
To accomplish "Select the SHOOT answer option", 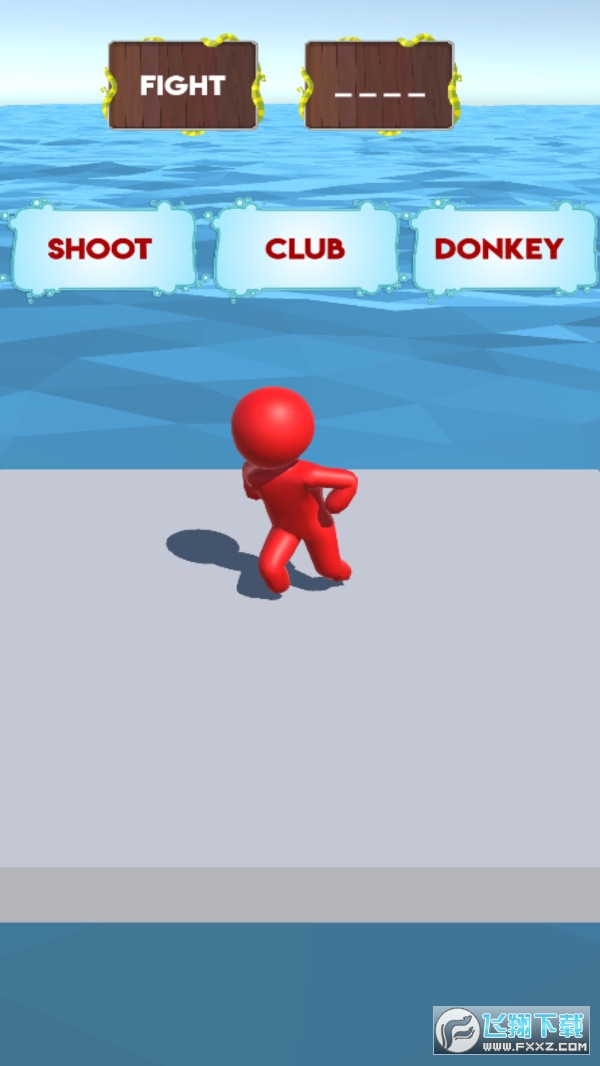I will point(100,249).
